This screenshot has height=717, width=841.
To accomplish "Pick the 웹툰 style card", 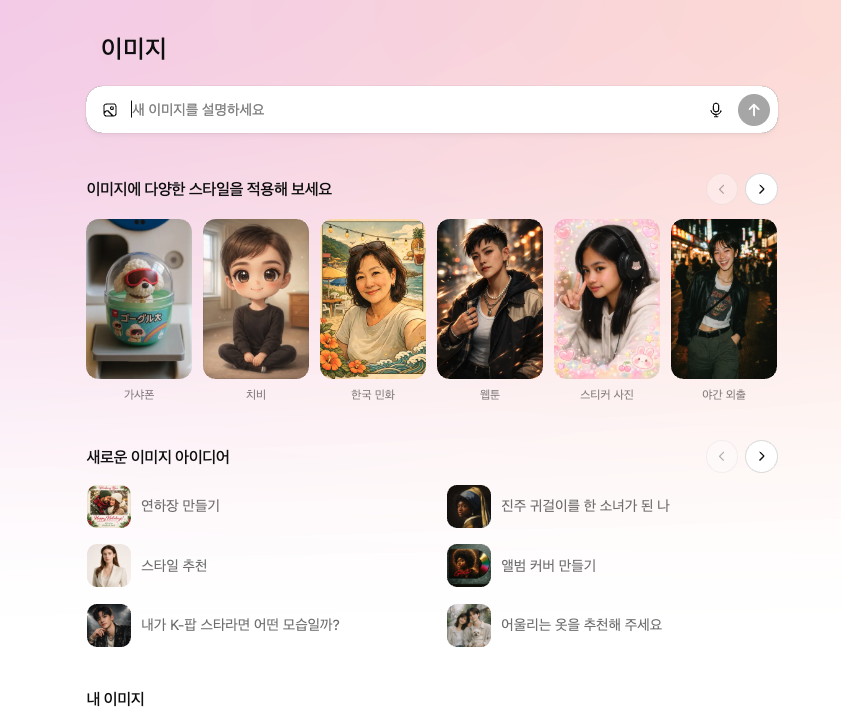I will click(x=490, y=299).
